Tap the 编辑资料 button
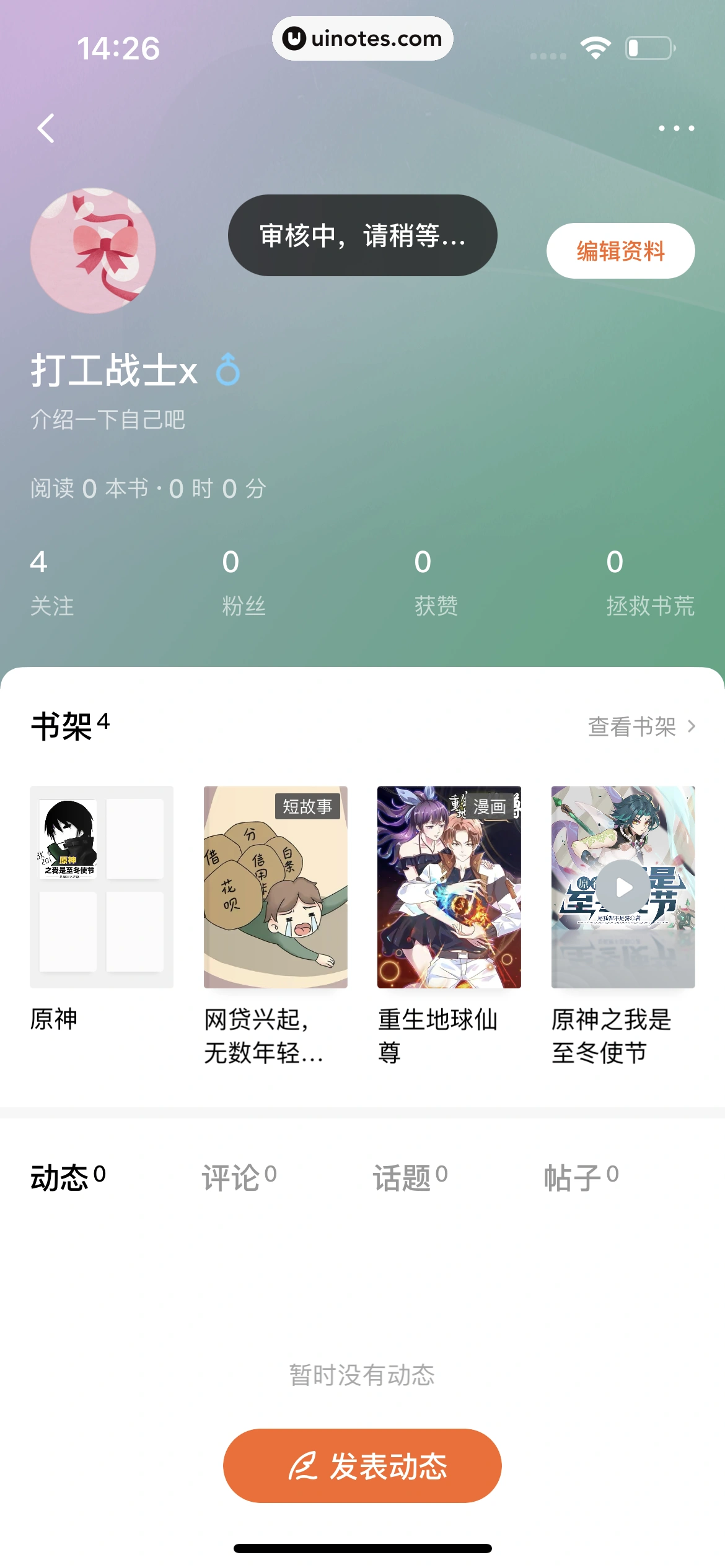This screenshot has width=725, height=1568. click(620, 251)
